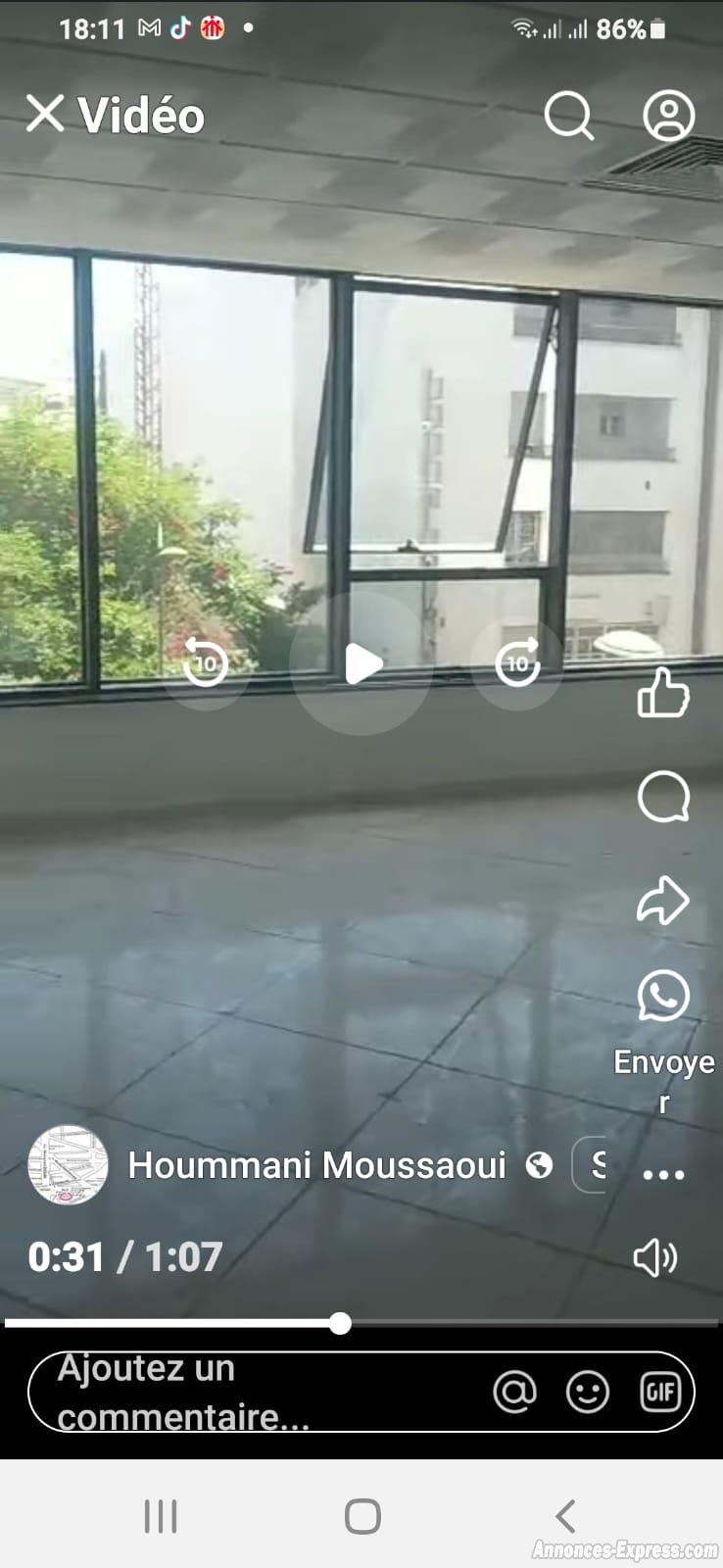Mention someone with the @ icon
723x1568 pixels.
click(514, 1392)
